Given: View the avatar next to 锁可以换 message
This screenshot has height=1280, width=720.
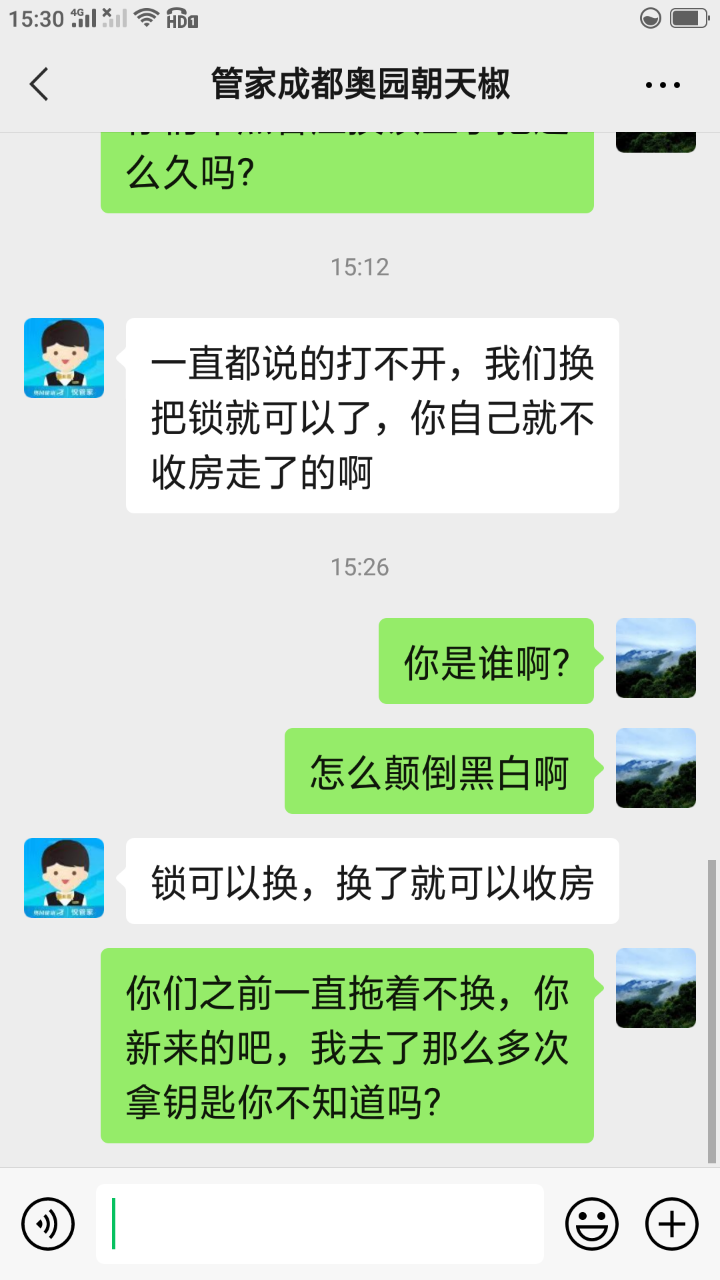Looking at the screenshot, I should pos(64,878).
